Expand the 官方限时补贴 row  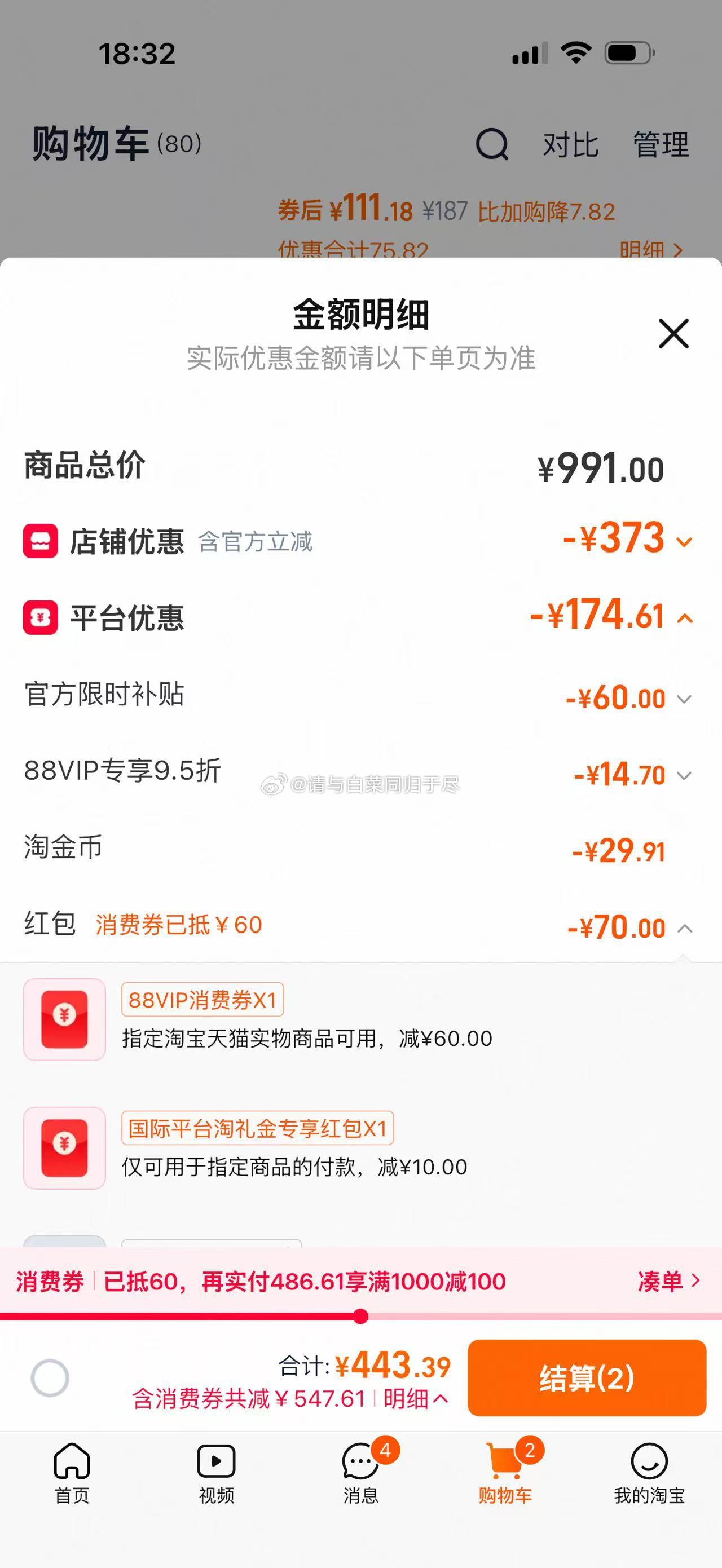684,699
